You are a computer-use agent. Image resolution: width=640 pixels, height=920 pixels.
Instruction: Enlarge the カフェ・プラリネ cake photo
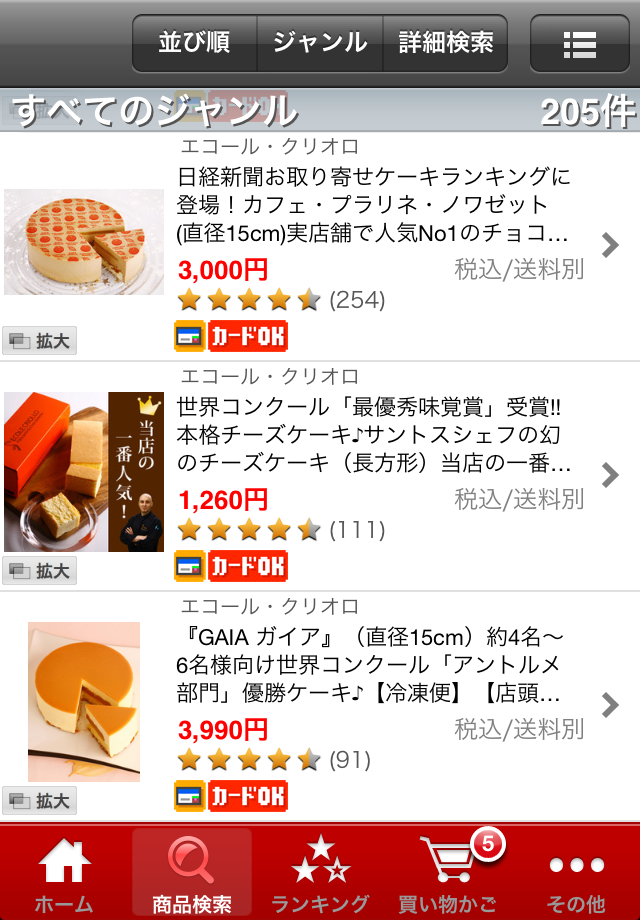click(x=40, y=340)
